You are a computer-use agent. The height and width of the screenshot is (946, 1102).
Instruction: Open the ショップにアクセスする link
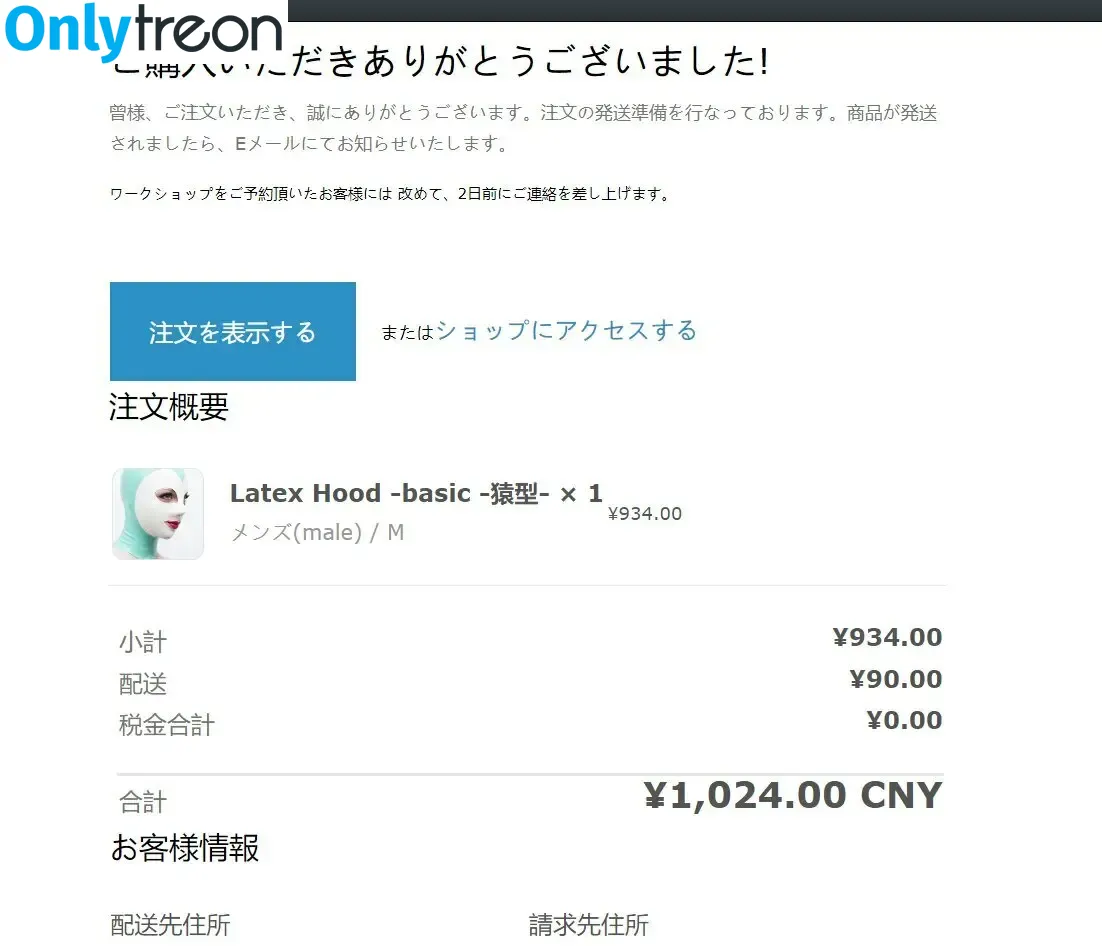tap(566, 331)
